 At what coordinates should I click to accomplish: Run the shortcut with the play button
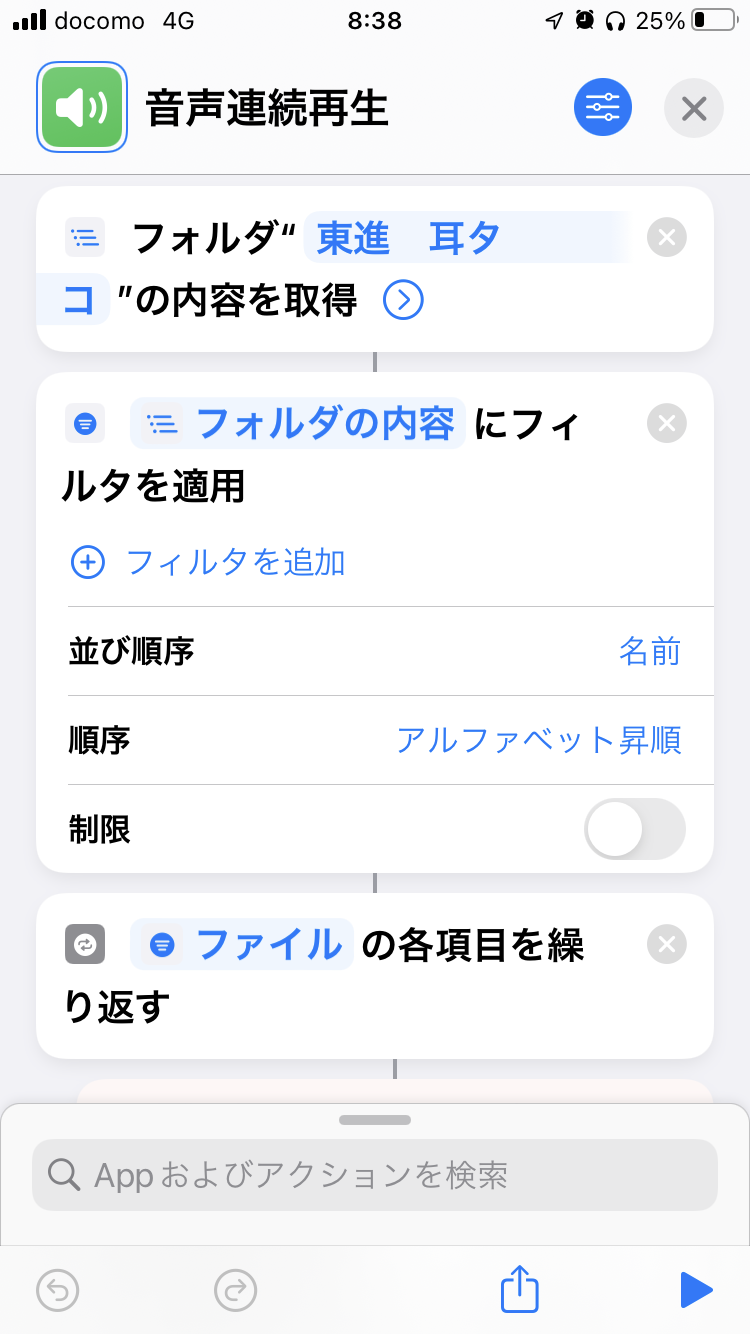pos(696,1290)
